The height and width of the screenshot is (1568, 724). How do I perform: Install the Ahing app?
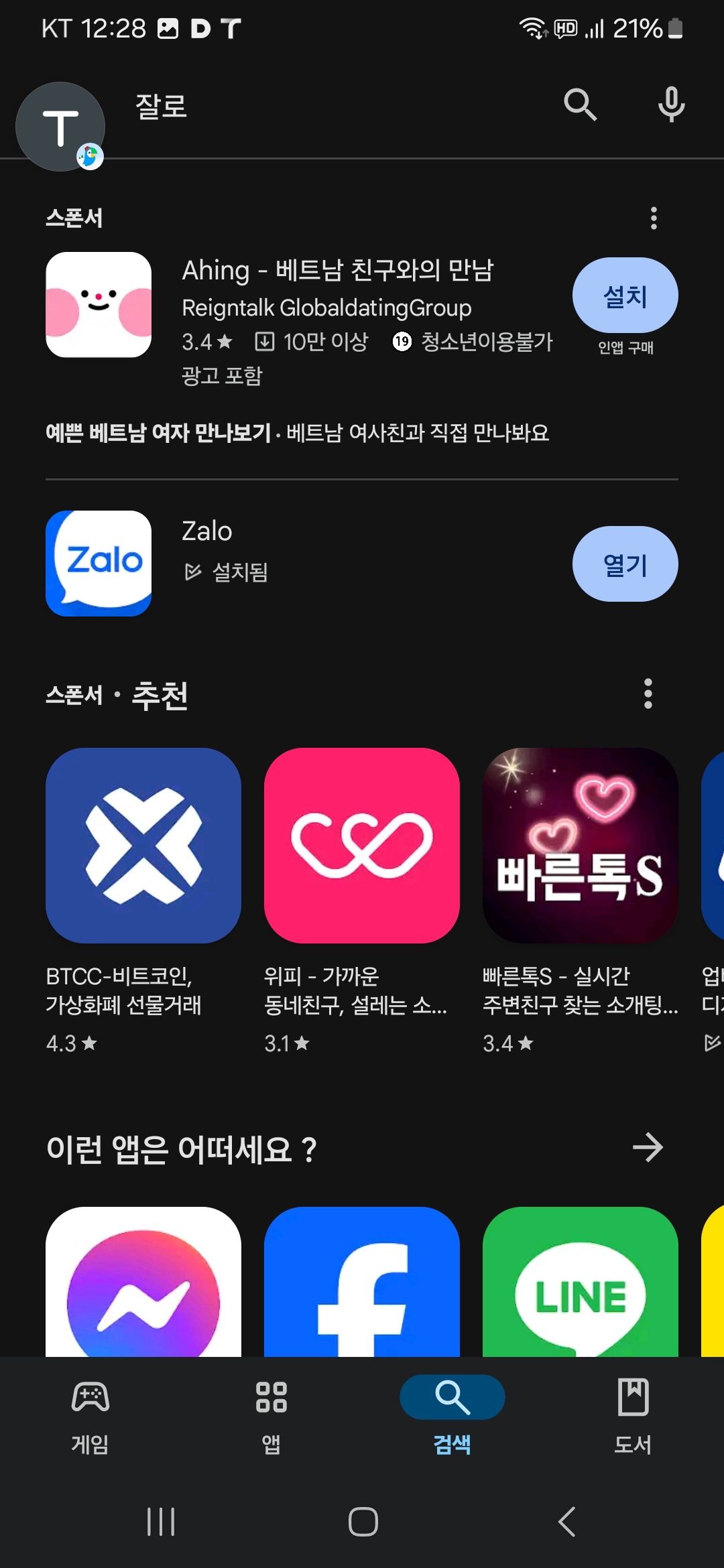pyautogui.click(x=625, y=296)
